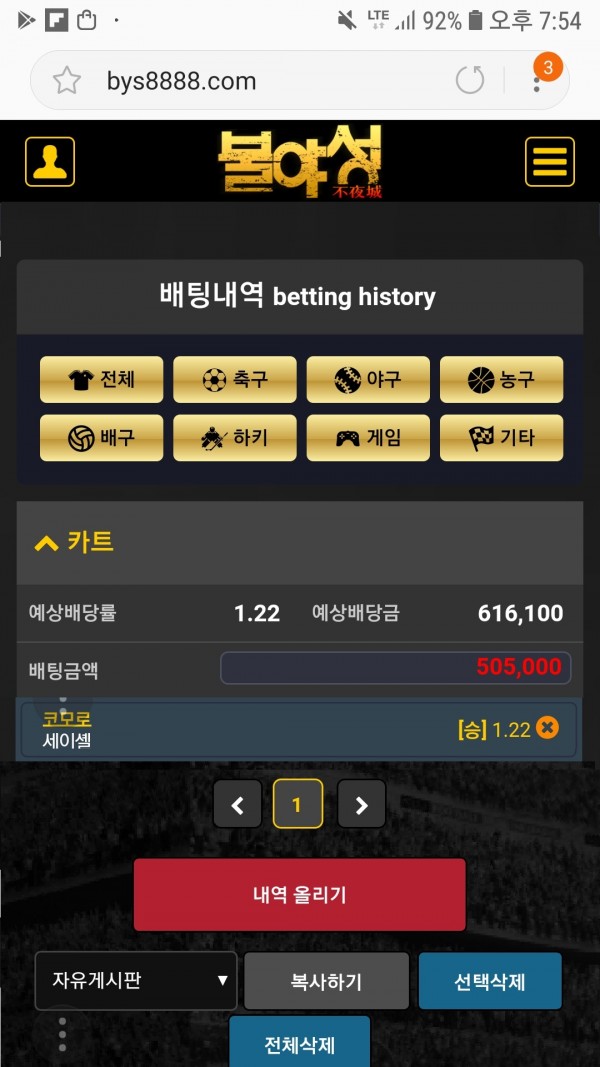Tap 복사하기 to copy

click(327, 981)
